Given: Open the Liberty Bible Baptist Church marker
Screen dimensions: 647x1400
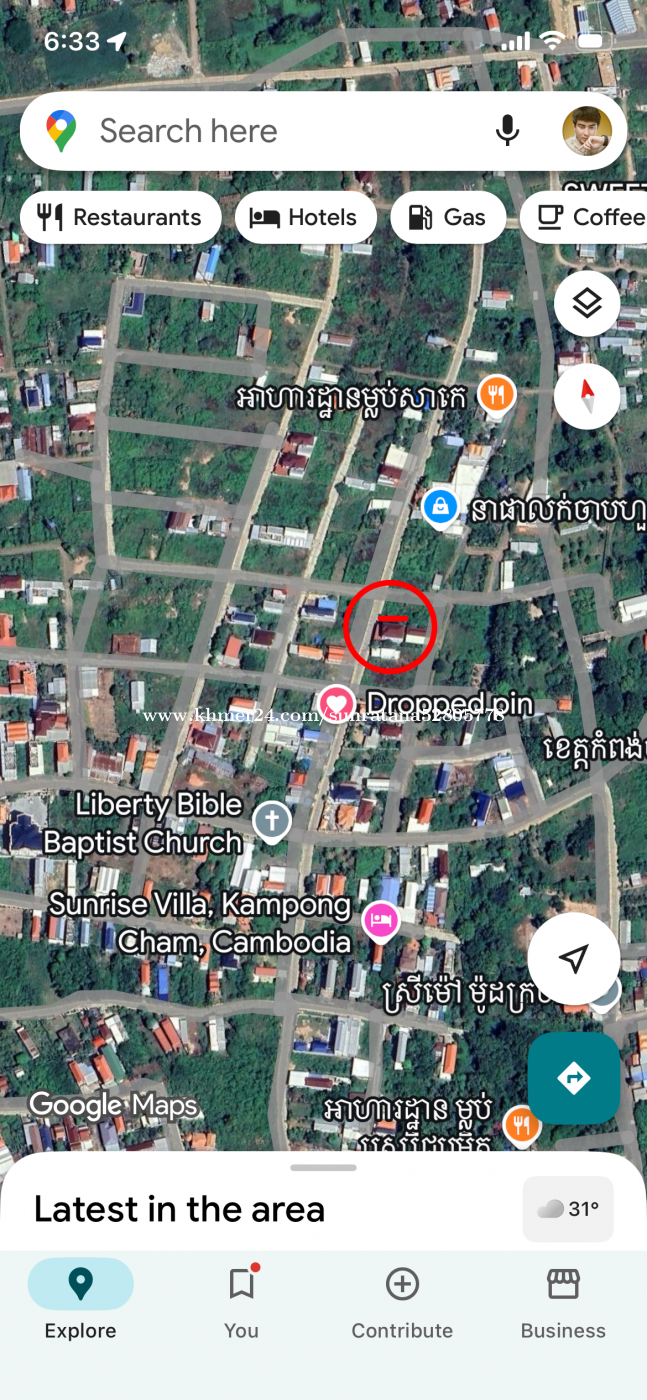Looking at the screenshot, I should click(x=271, y=822).
